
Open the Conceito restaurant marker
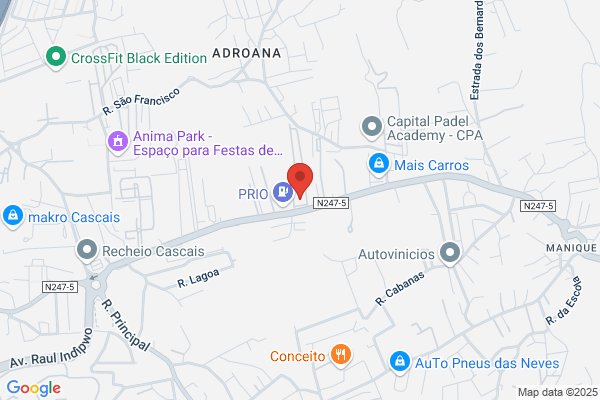click(x=341, y=355)
